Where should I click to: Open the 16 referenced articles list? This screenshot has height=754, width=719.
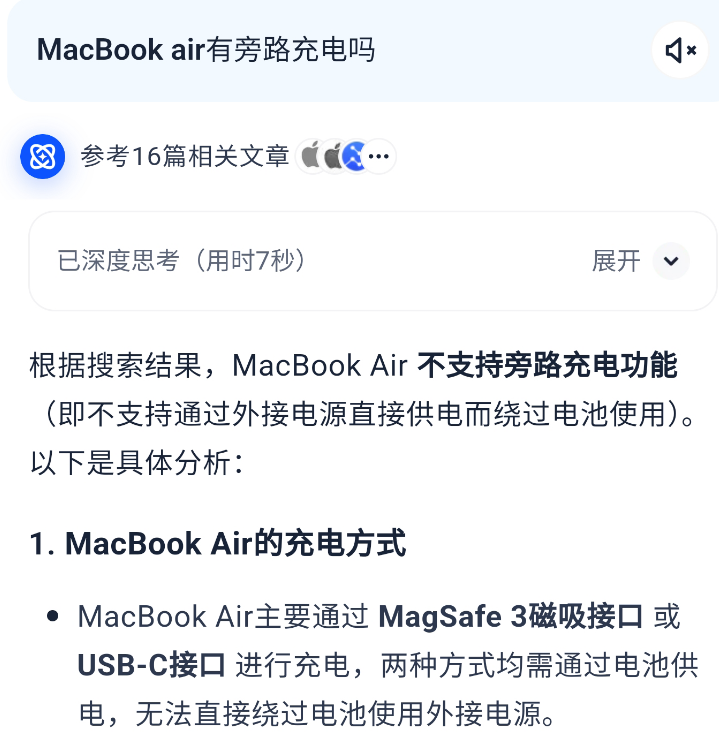[x=185, y=157]
